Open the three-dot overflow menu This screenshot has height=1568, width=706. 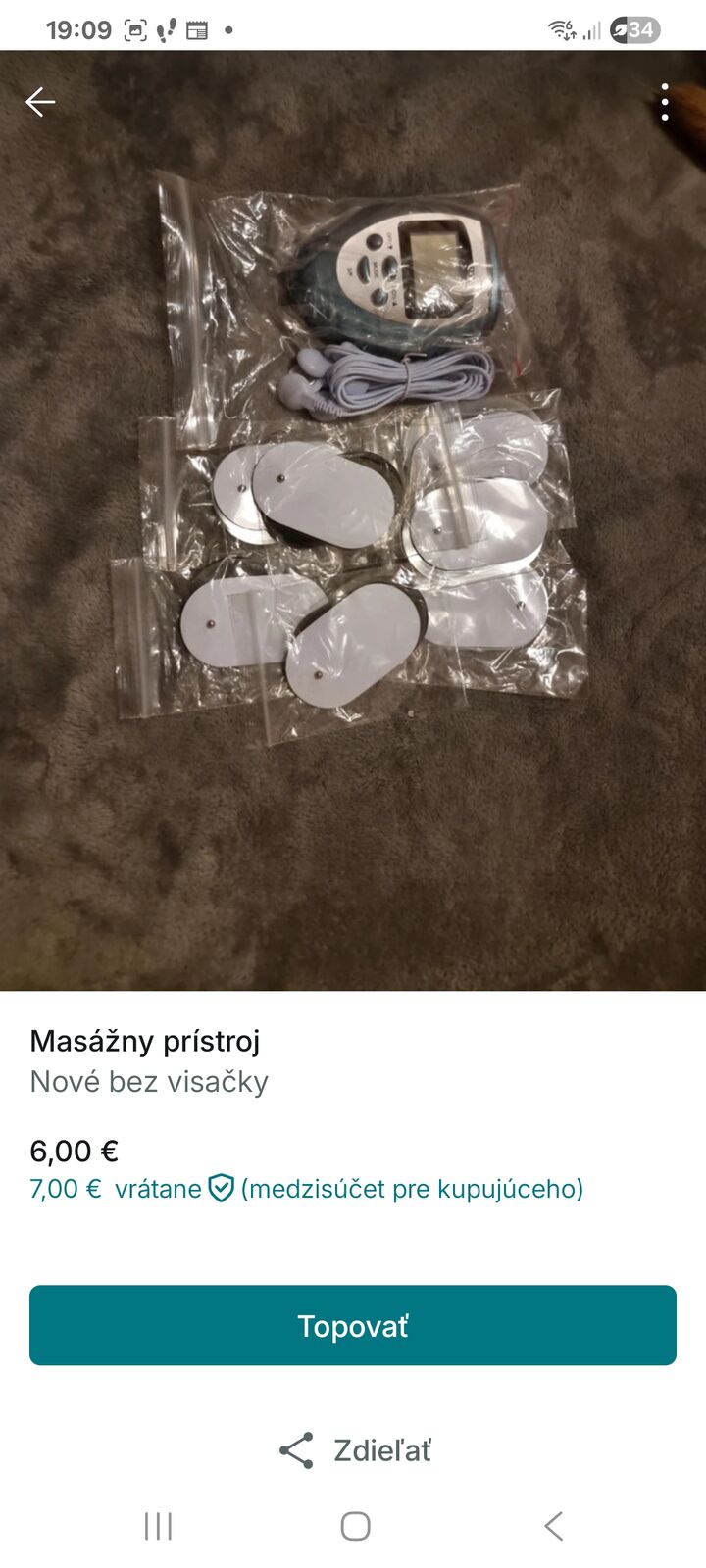coord(665,102)
